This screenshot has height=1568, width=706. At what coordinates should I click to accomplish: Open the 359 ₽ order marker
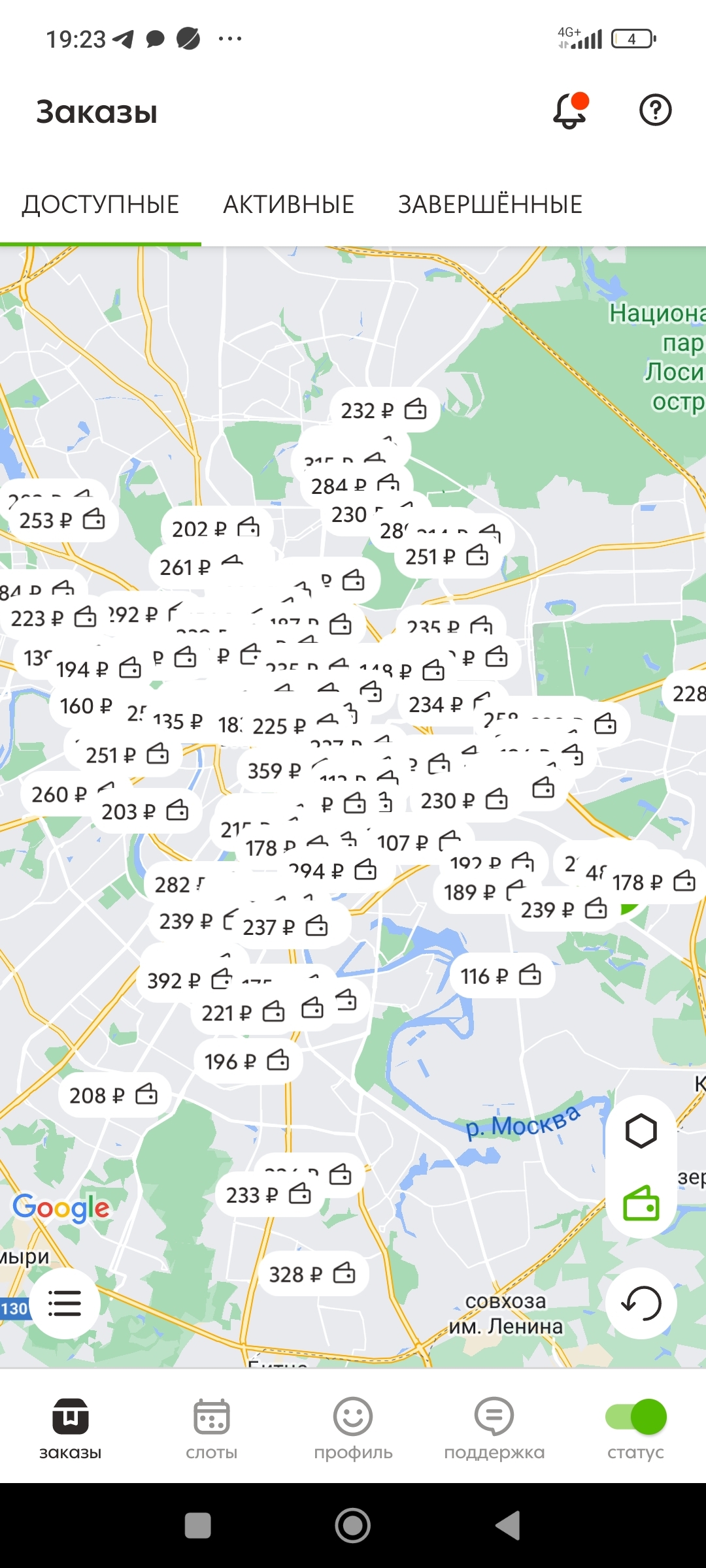point(275,771)
